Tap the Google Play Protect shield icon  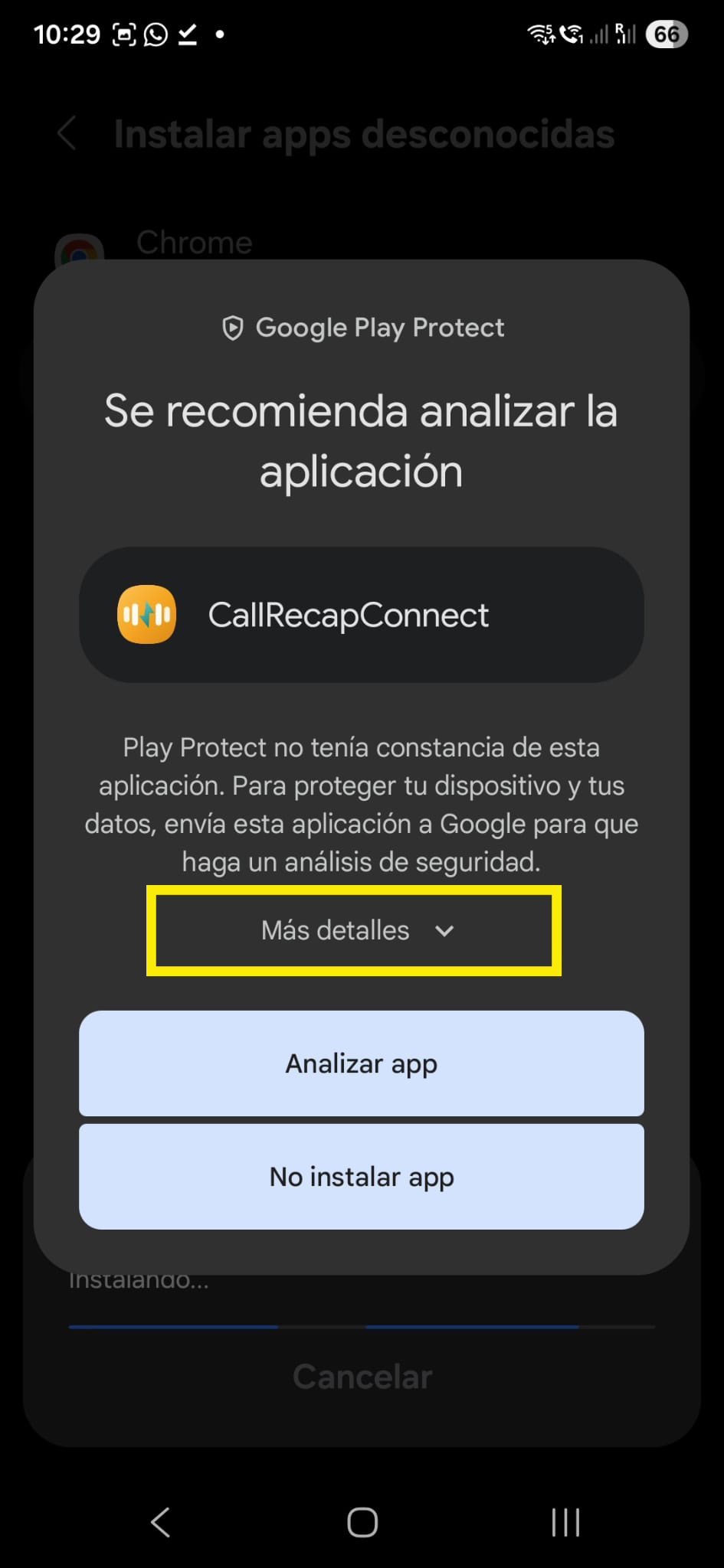click(232, 327)
